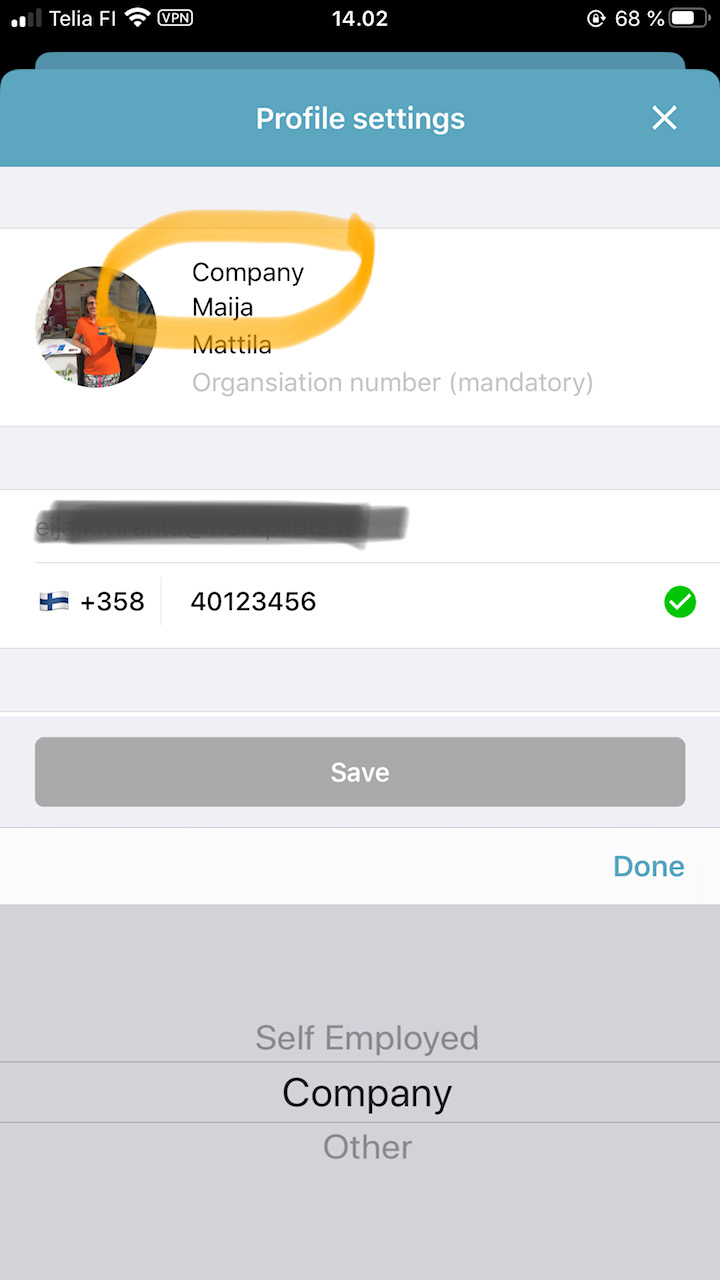
Task: Select Self Employed in the picker
Action: click(367, 1037)
